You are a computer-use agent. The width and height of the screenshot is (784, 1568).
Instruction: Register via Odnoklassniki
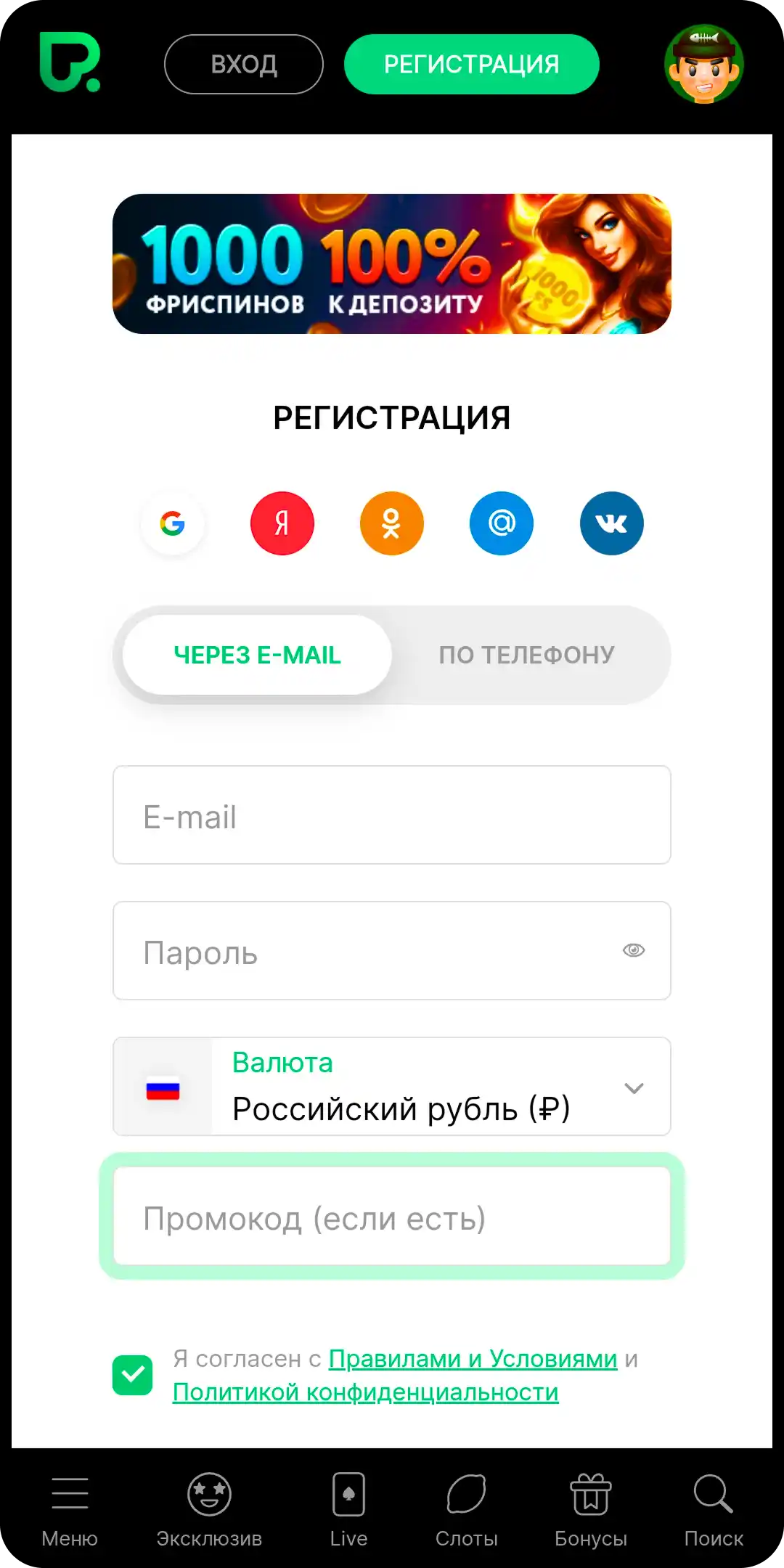tap(392, 523)
